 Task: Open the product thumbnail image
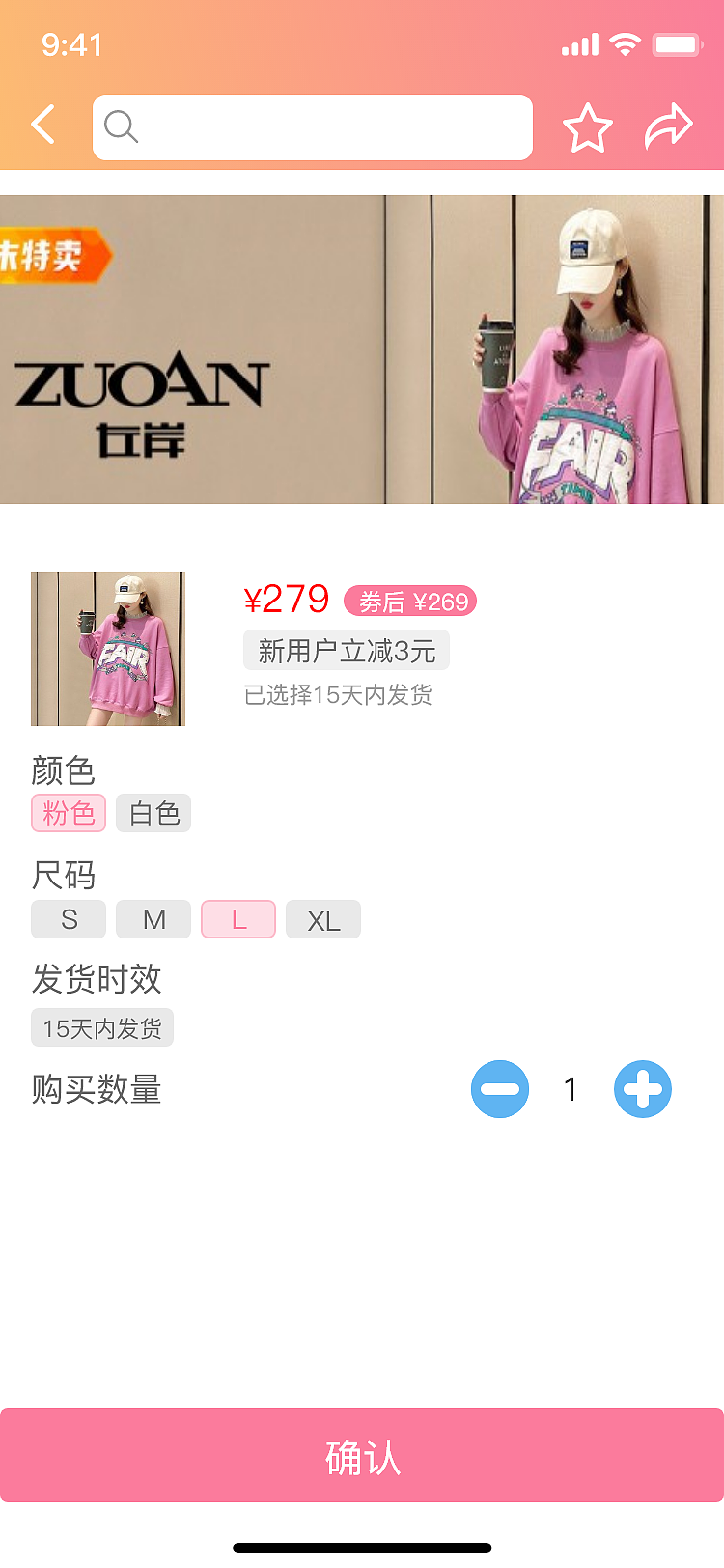coord(107,649)
